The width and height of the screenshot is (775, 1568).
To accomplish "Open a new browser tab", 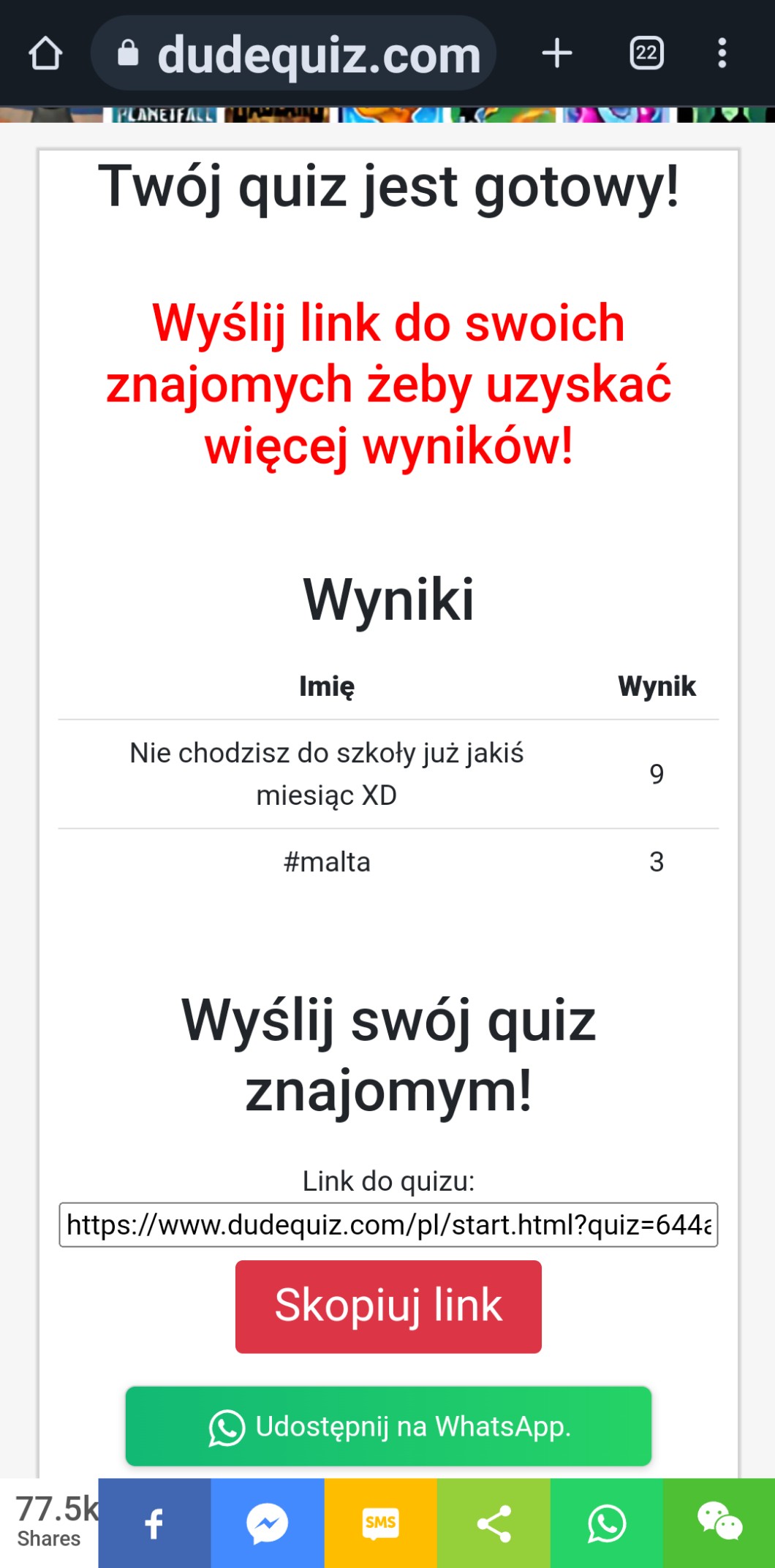I will click(557, 53).
